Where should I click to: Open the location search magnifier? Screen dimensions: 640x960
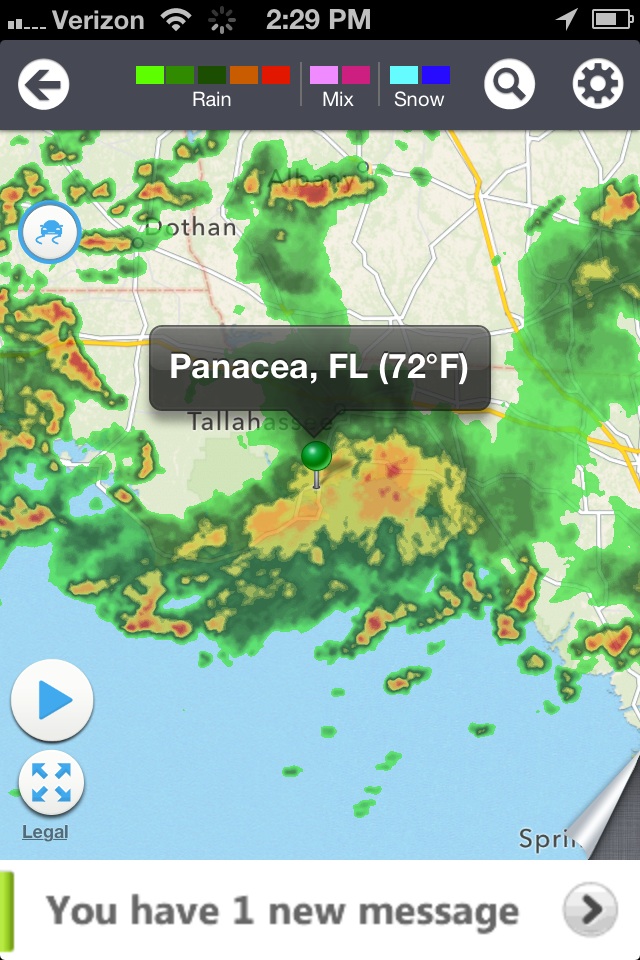(509, 85)
